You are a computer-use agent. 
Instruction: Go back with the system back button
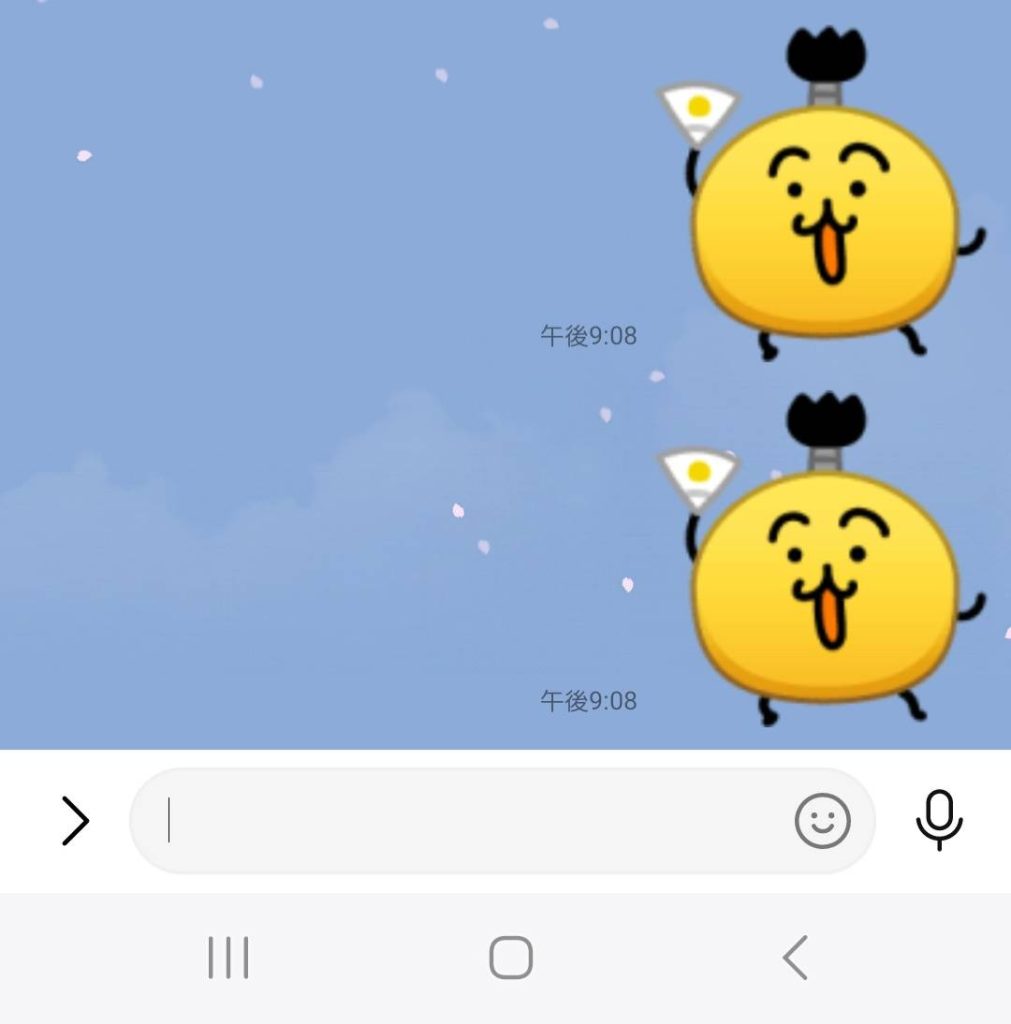795,958
